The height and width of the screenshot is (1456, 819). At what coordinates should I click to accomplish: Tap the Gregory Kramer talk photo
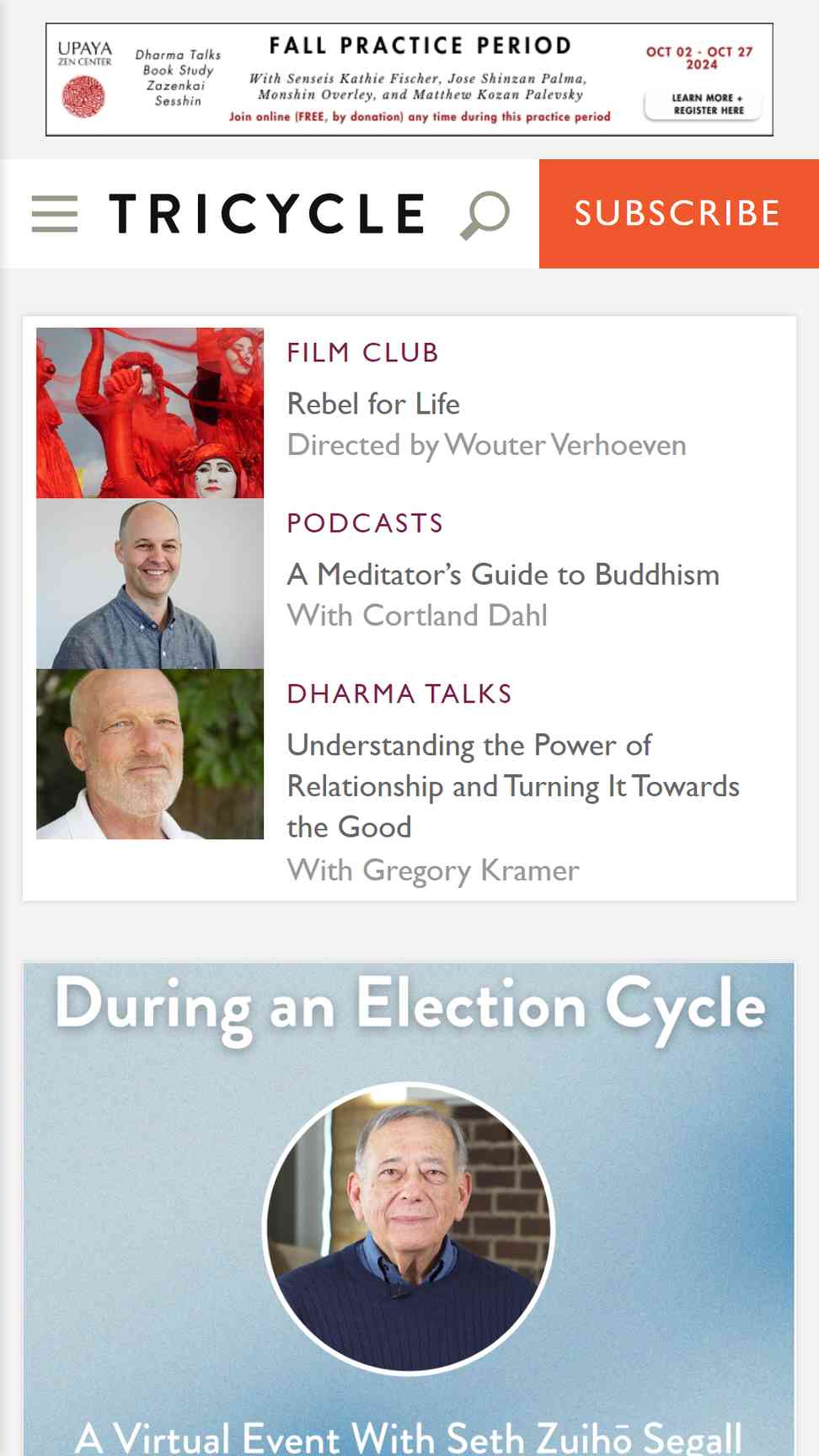coord(150,754)
